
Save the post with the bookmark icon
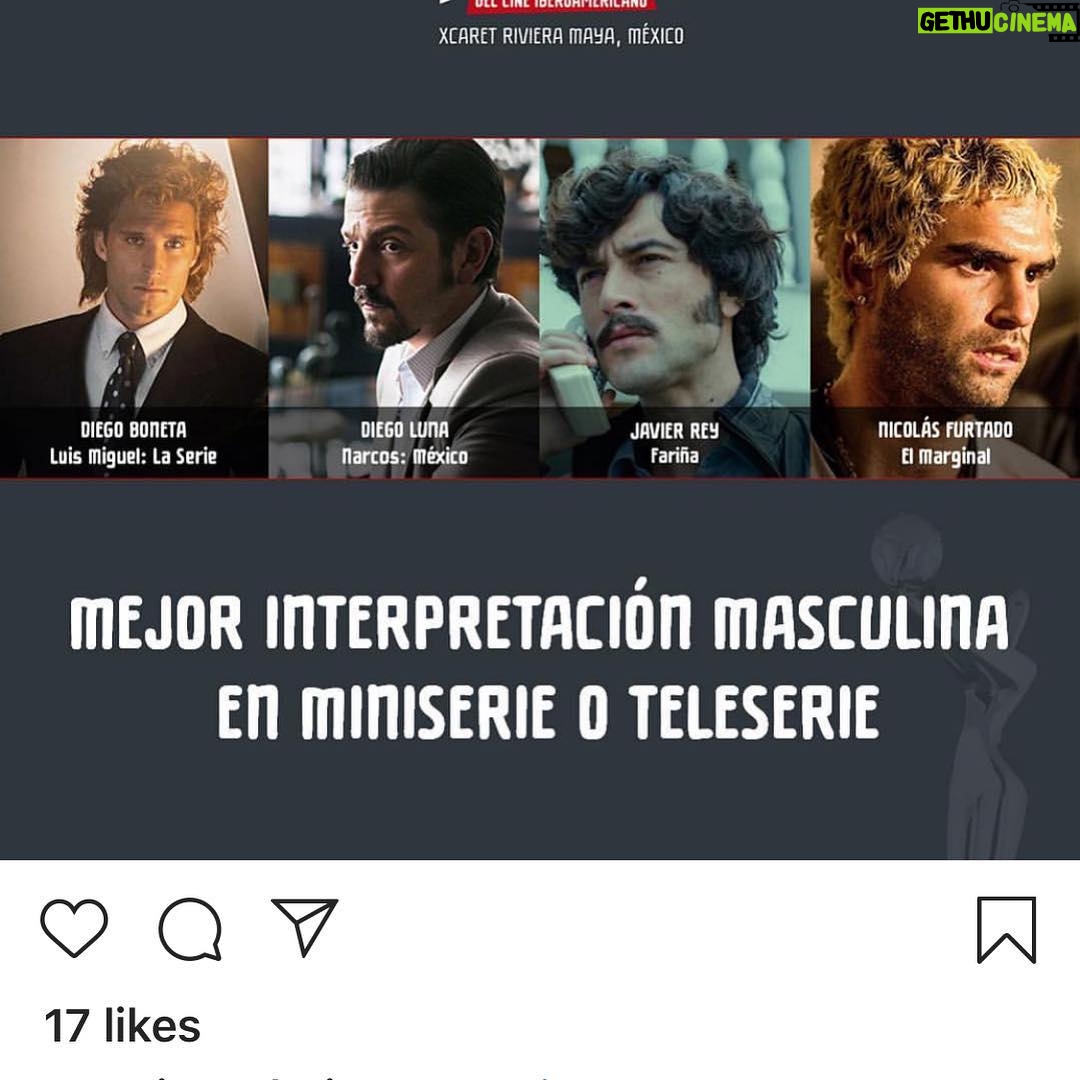(1005, 930)
